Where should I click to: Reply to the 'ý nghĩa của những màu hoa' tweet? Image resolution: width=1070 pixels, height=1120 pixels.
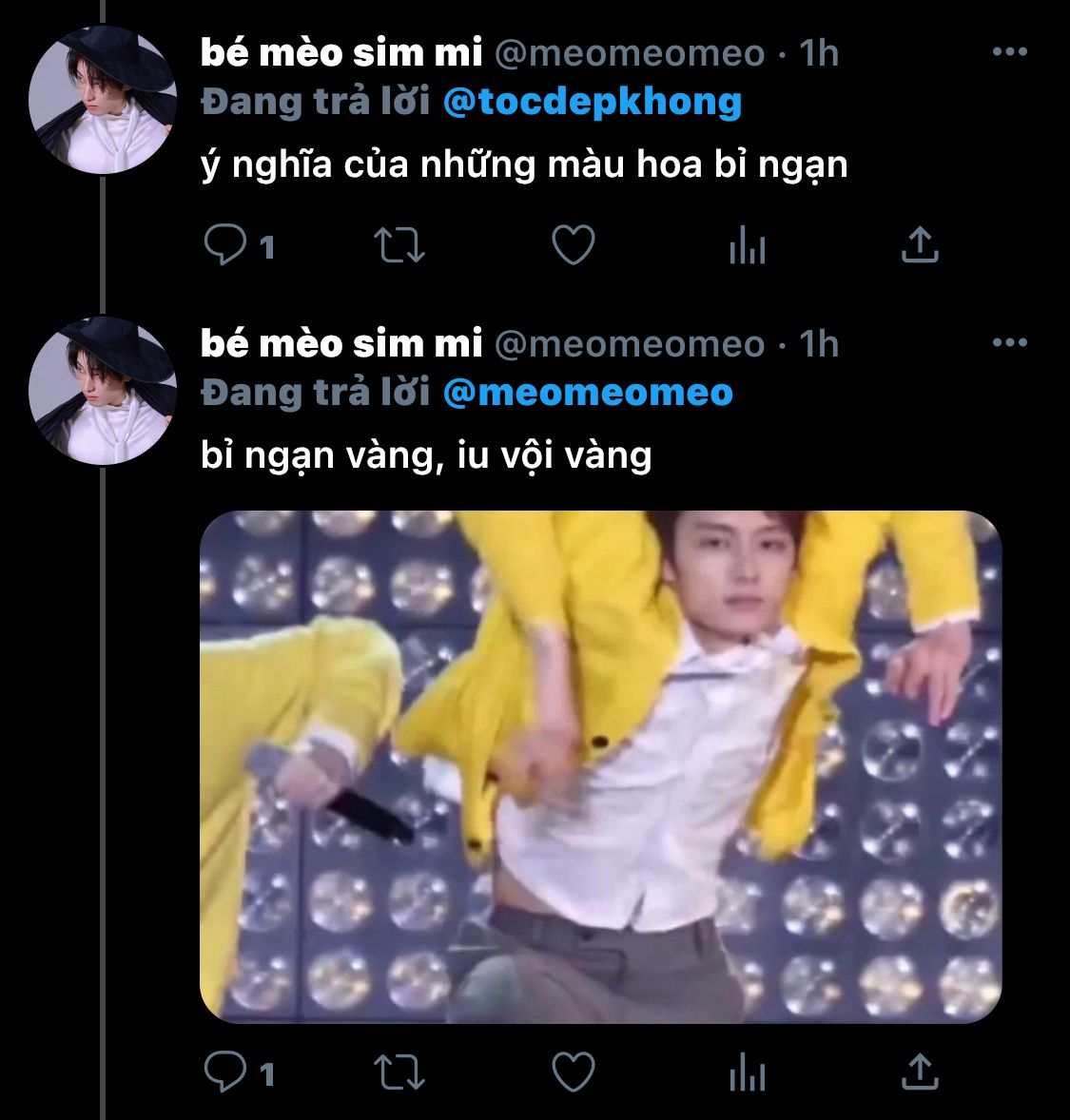point(225,245)
